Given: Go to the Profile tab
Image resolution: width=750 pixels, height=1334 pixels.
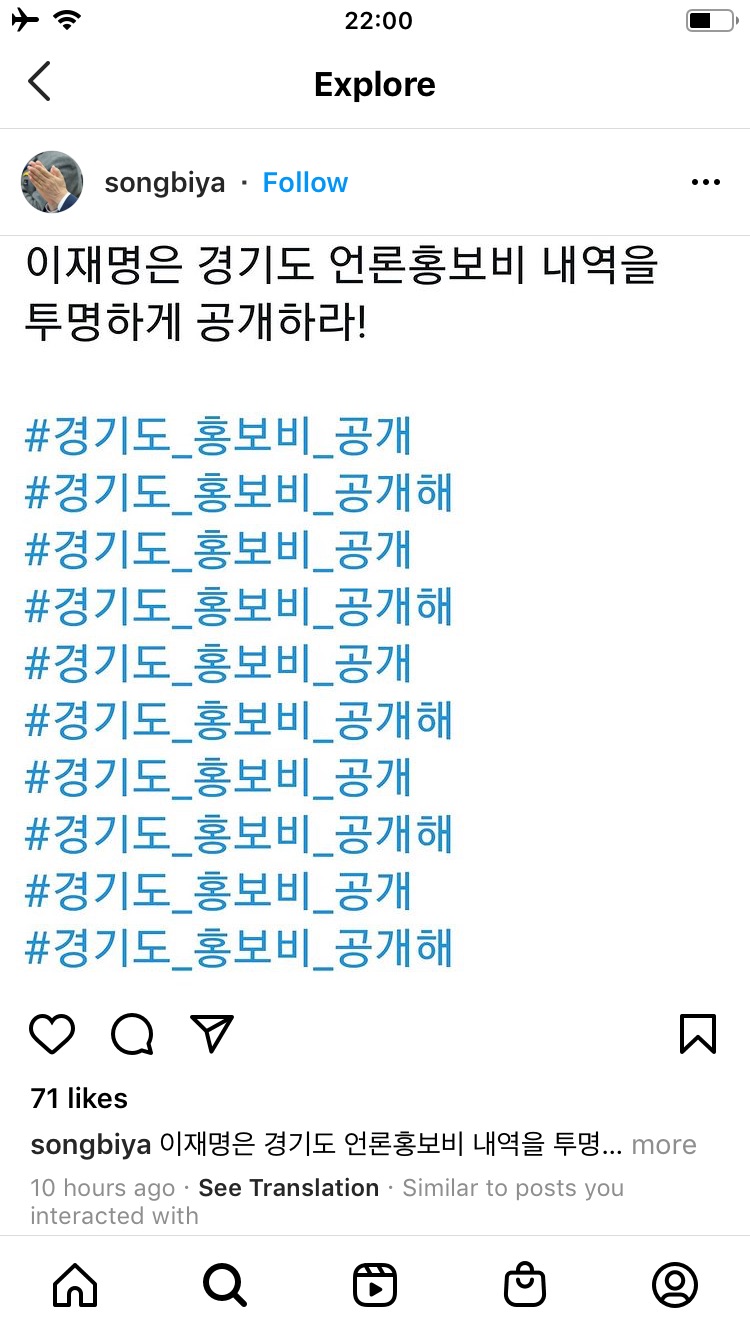Looking at the screenshot, I should click(675, 1285).
